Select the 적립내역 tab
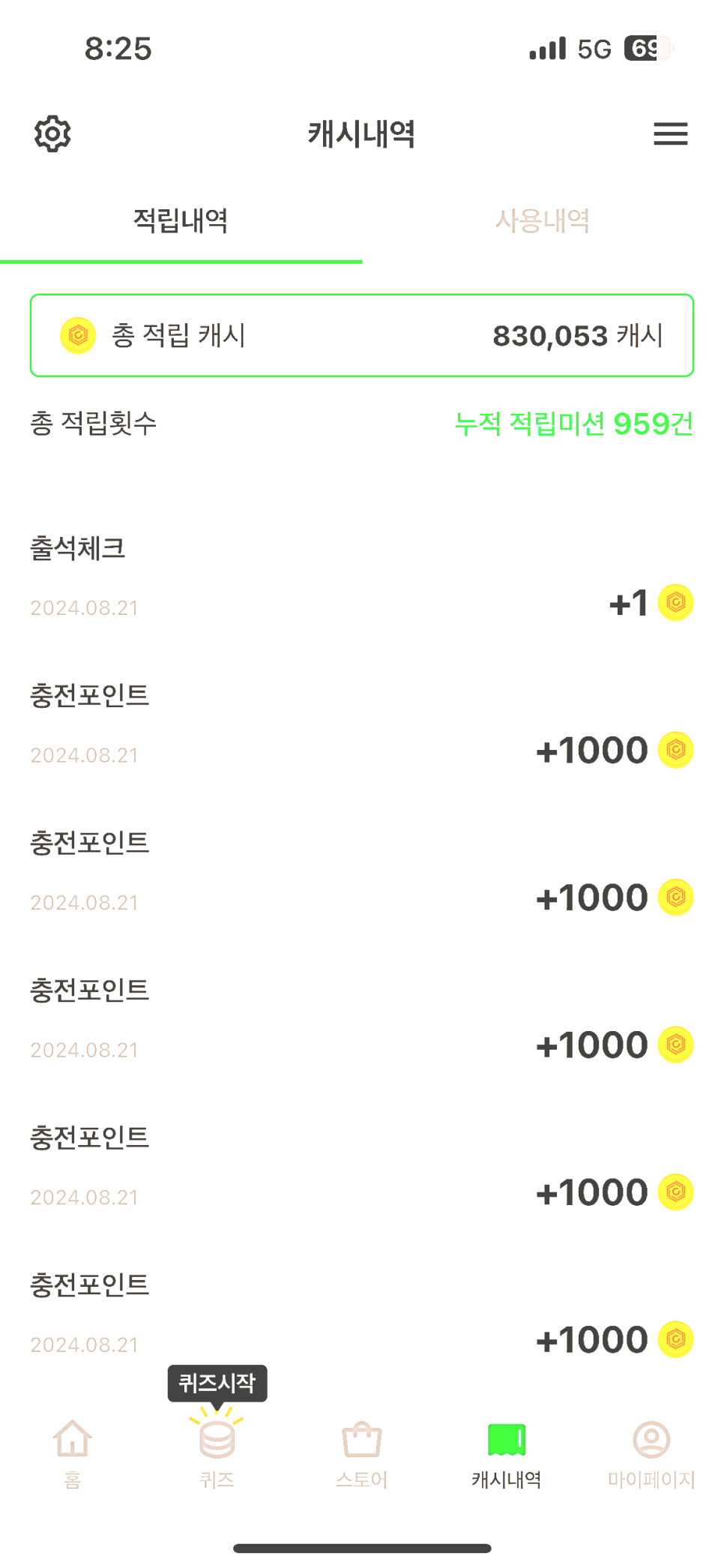This screenshot has width=724, height=1568. point(181,220)
